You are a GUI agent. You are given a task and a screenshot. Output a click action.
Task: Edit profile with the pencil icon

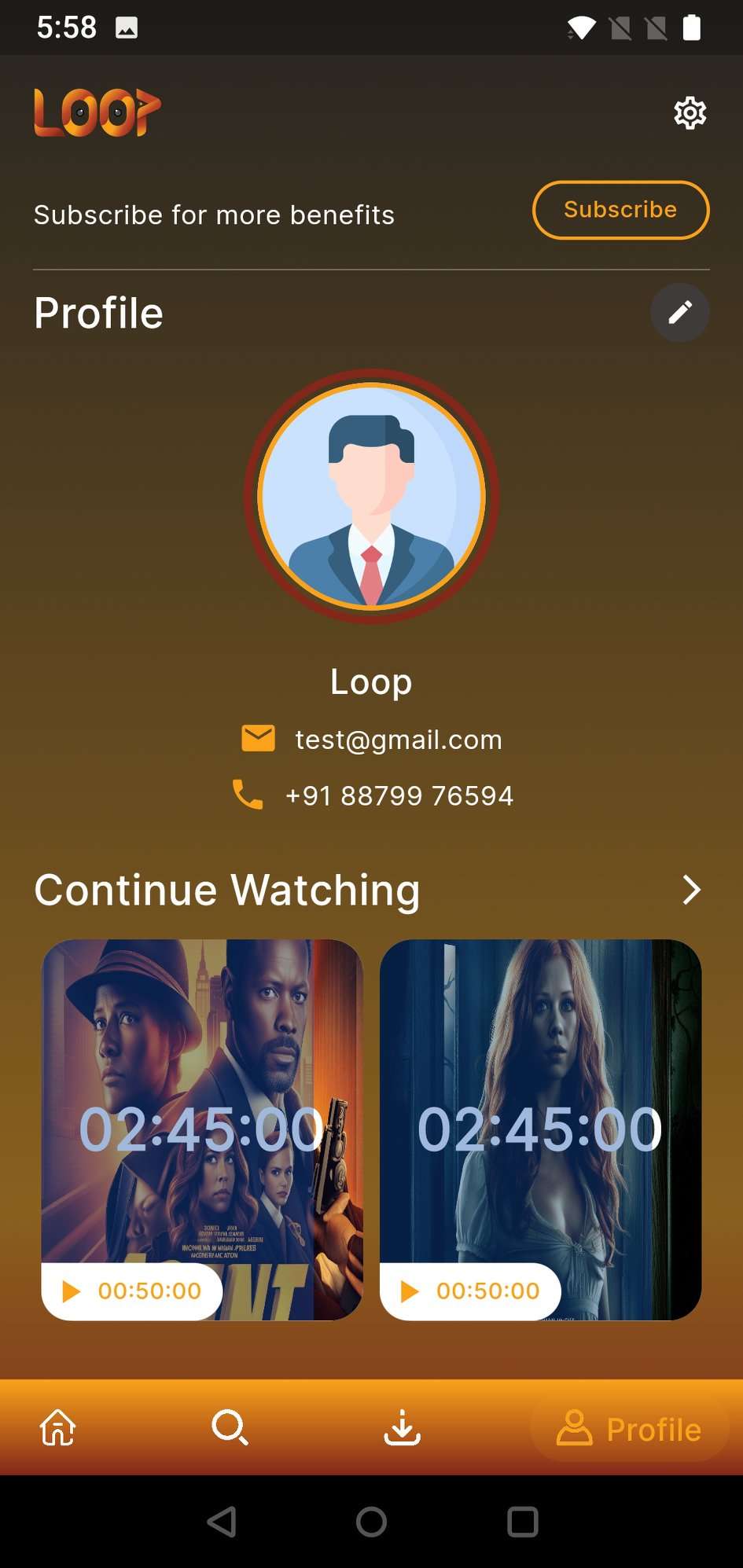click(x=679, y=313)
